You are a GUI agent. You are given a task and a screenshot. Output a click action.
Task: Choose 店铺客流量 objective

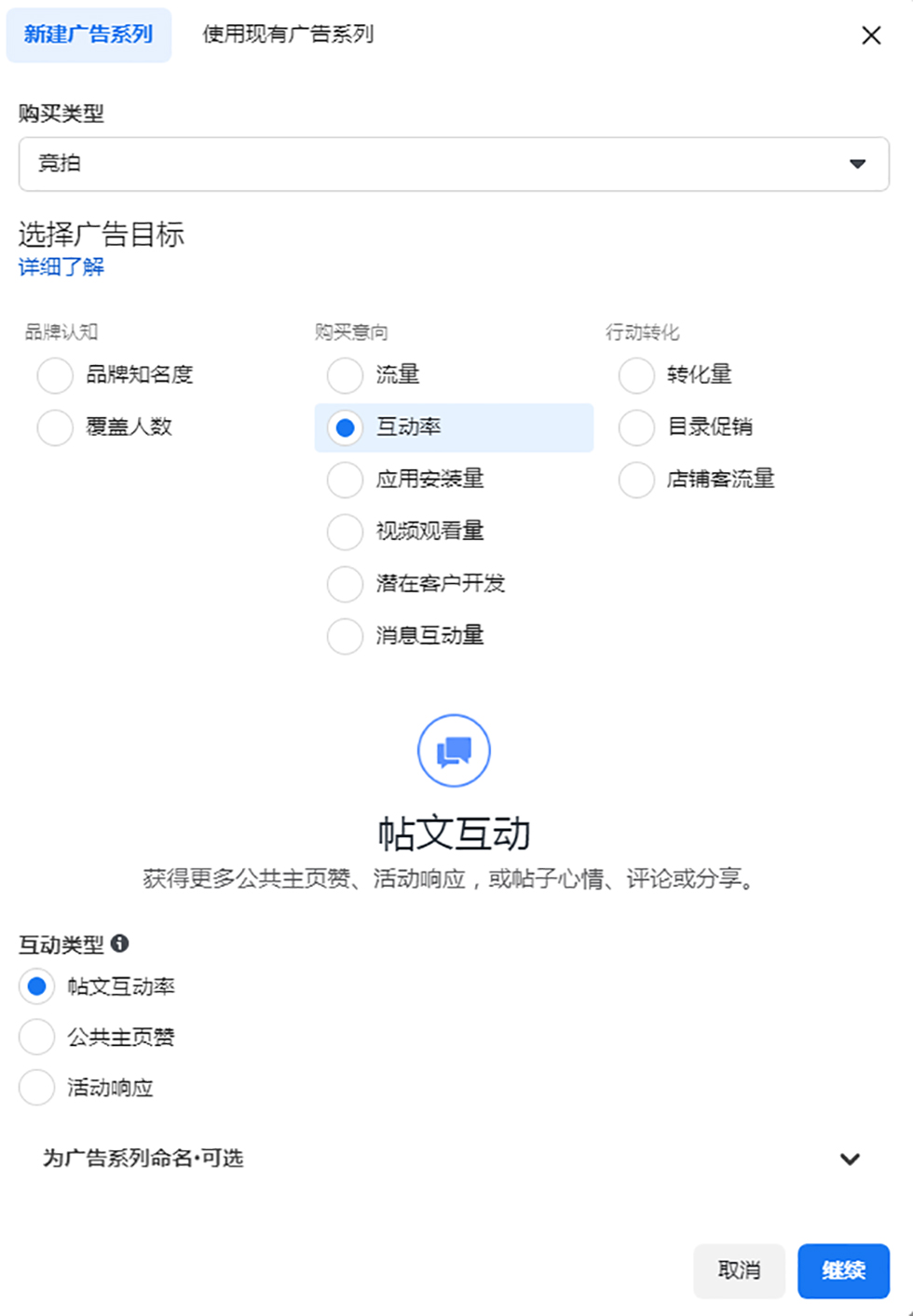pyautogui.click(x=636, y=480)
